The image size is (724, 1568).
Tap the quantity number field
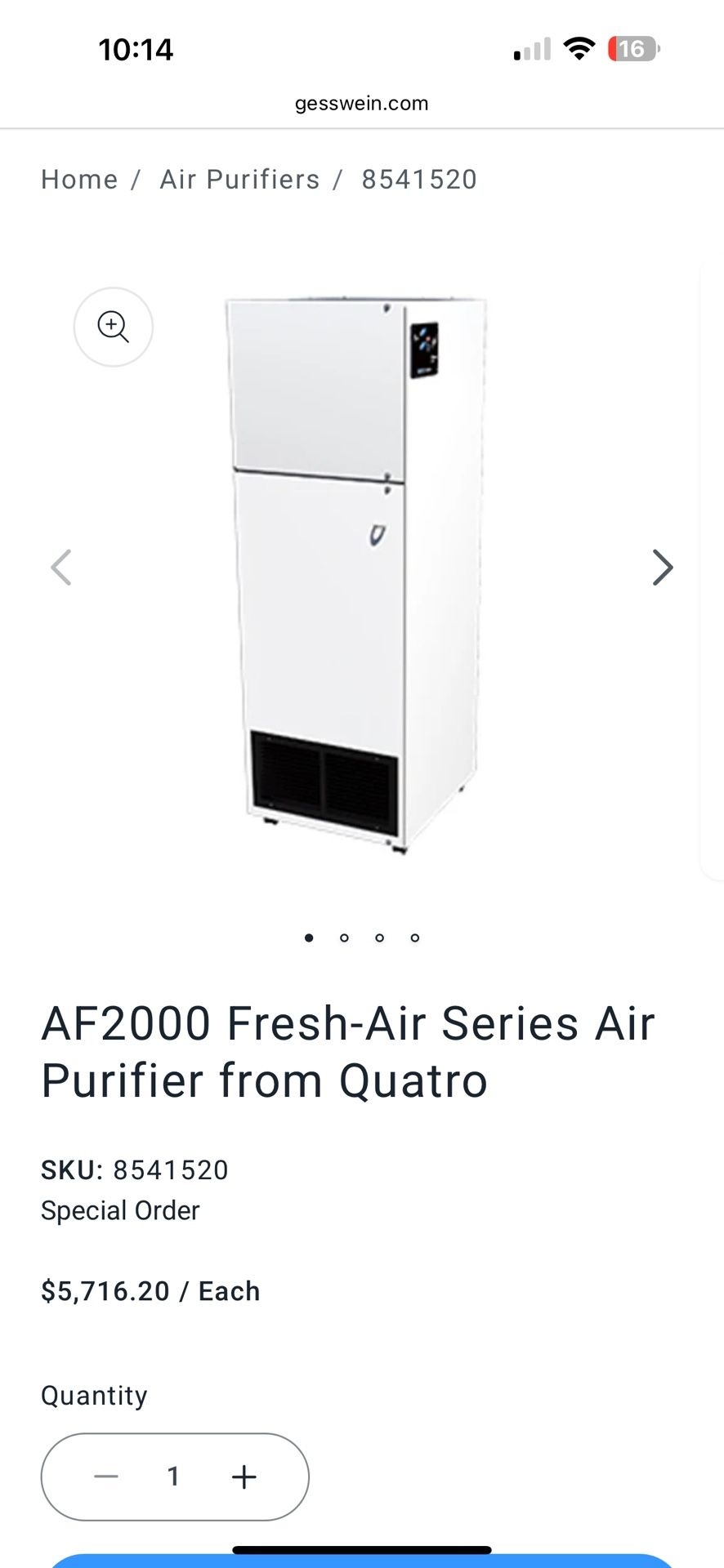click(x=173, y=1477)
